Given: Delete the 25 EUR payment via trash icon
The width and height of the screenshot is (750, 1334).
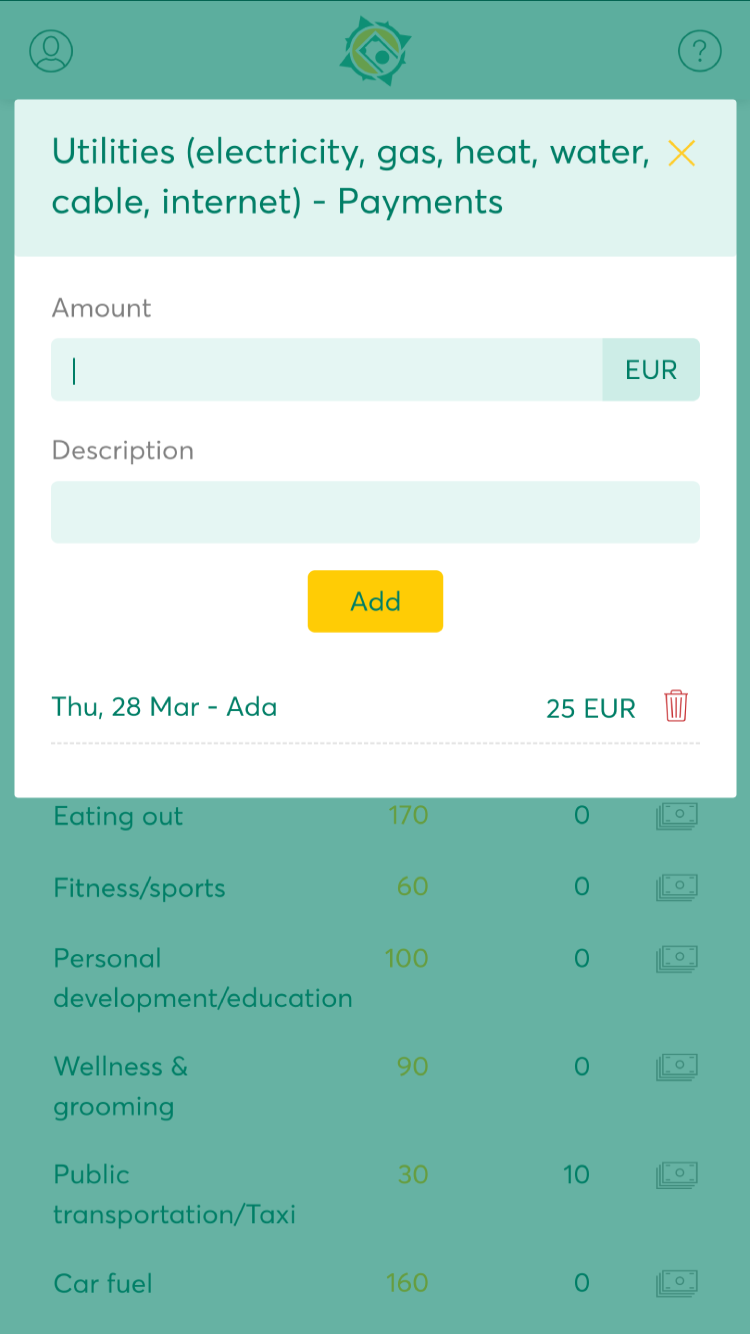Looking at the screenshot, I should (676, 706).
